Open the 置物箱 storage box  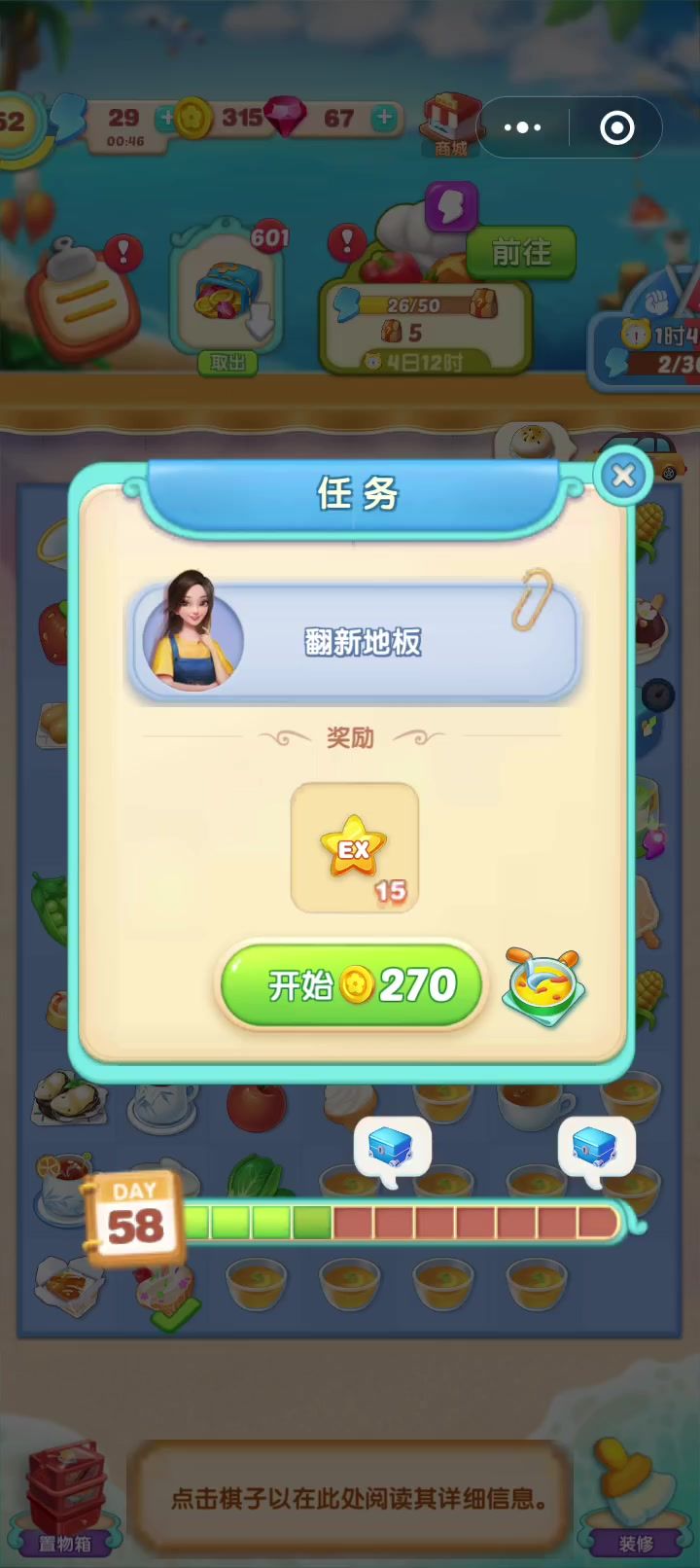pos(66,1498)
